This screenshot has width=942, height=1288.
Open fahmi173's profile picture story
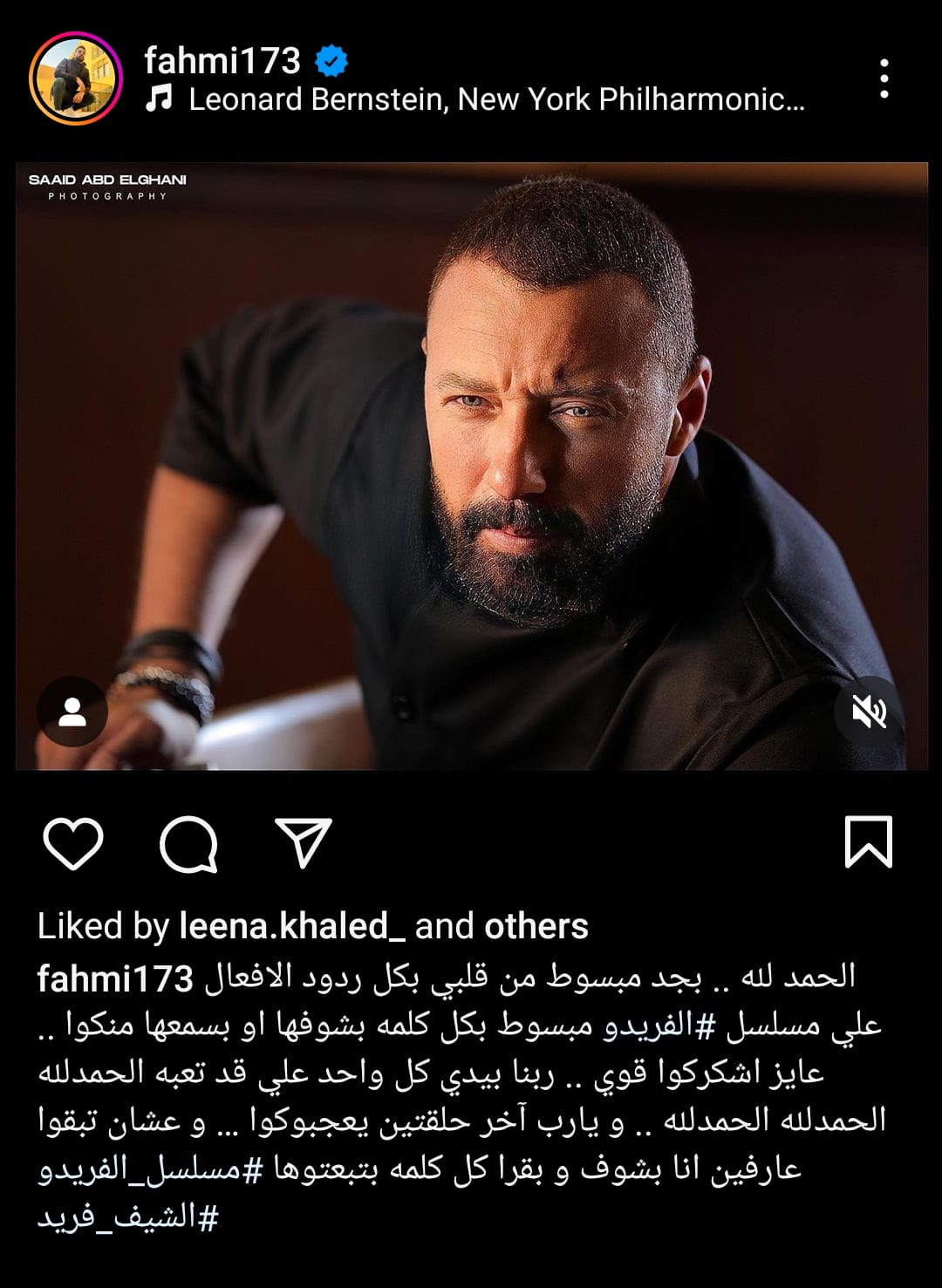[x=76, y=78]
